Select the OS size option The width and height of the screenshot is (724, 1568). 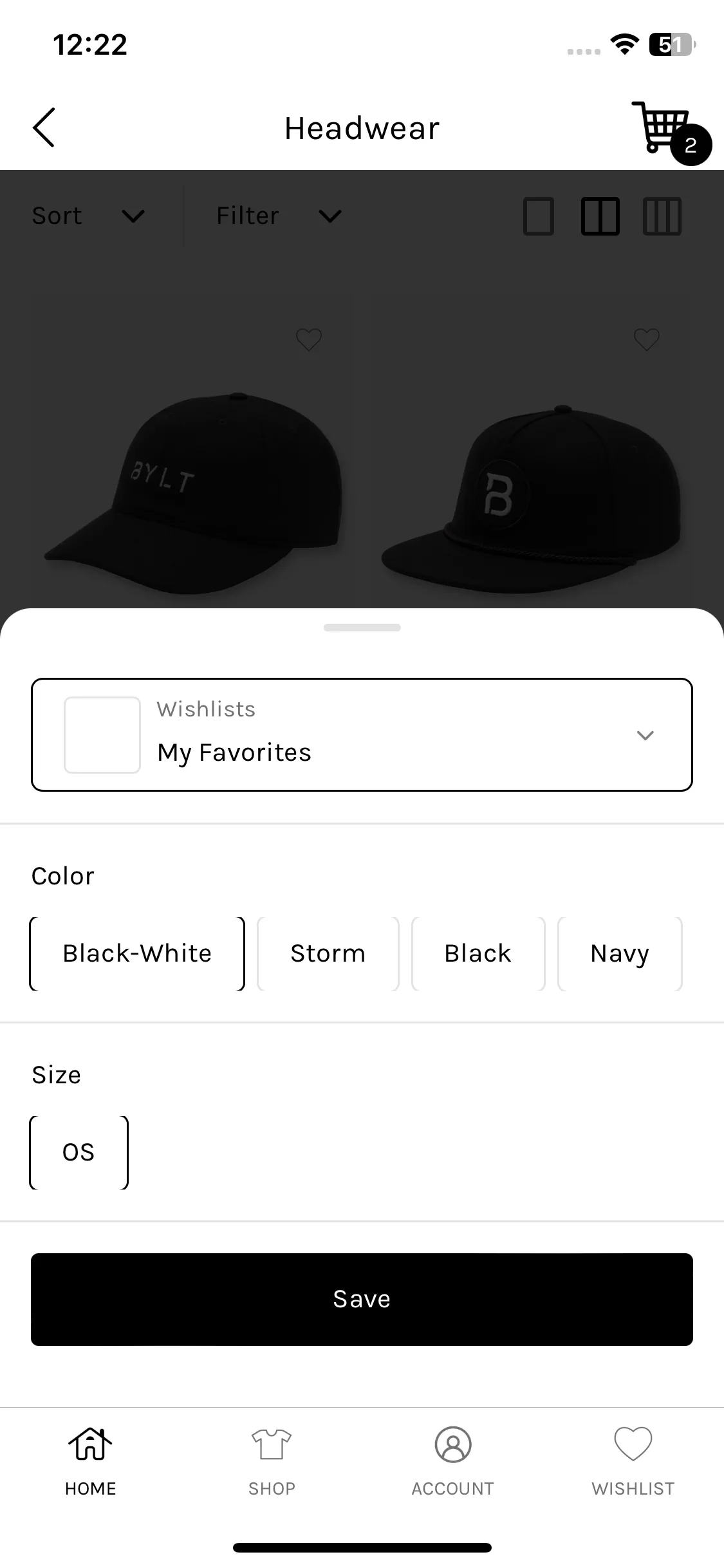78,1151
